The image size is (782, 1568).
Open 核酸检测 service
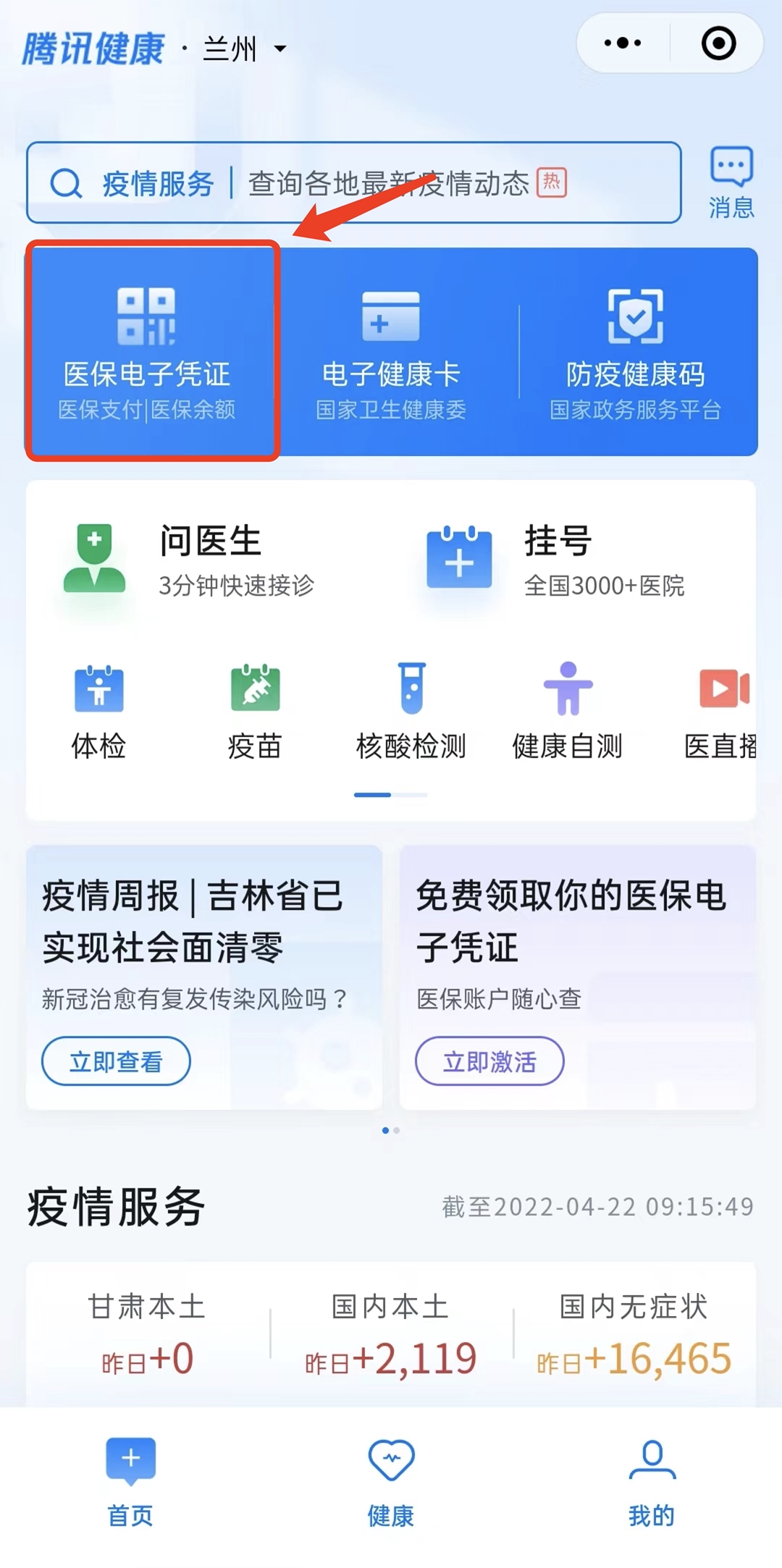411,709
